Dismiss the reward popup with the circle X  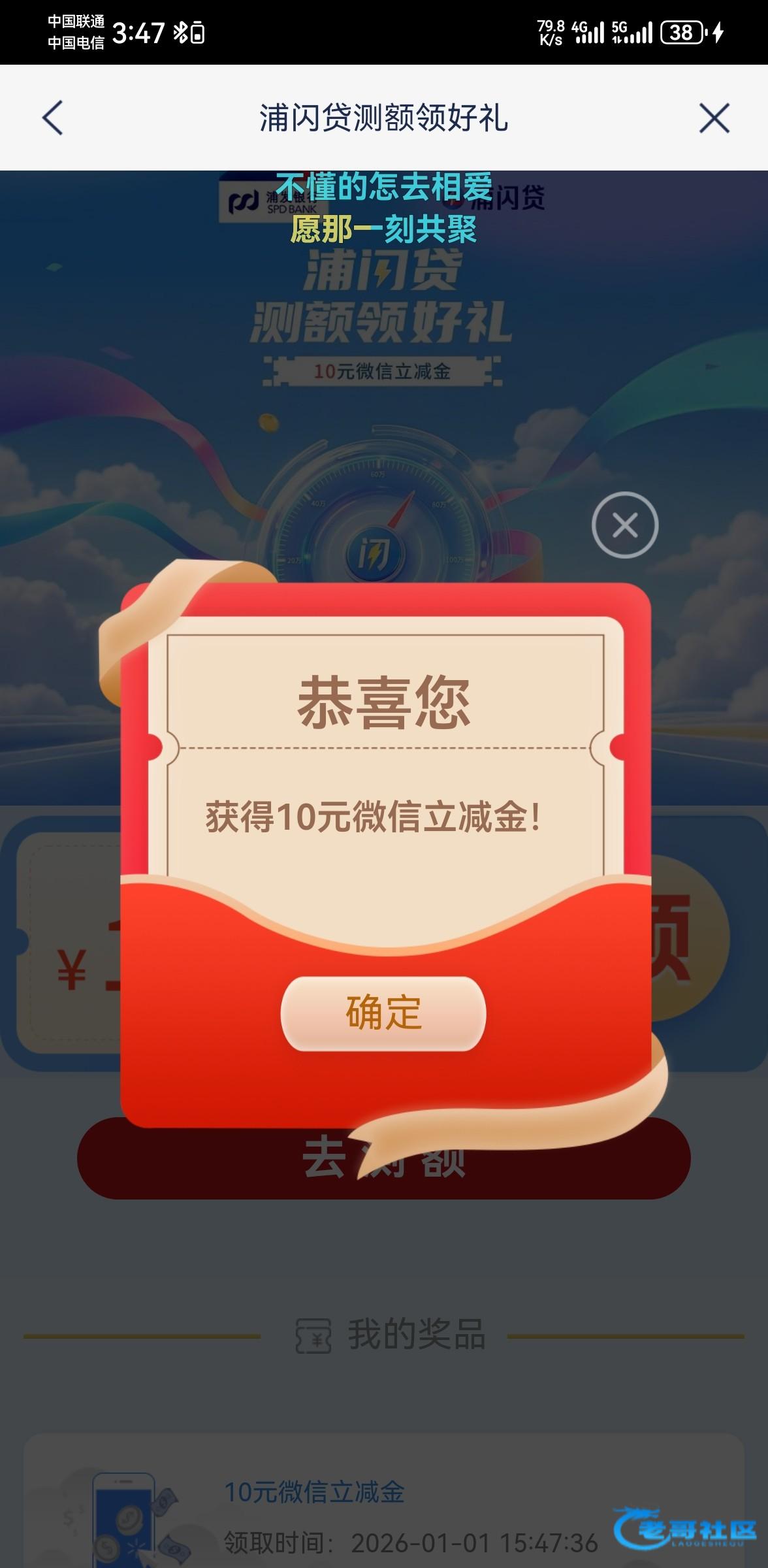(x=624, y=525)
